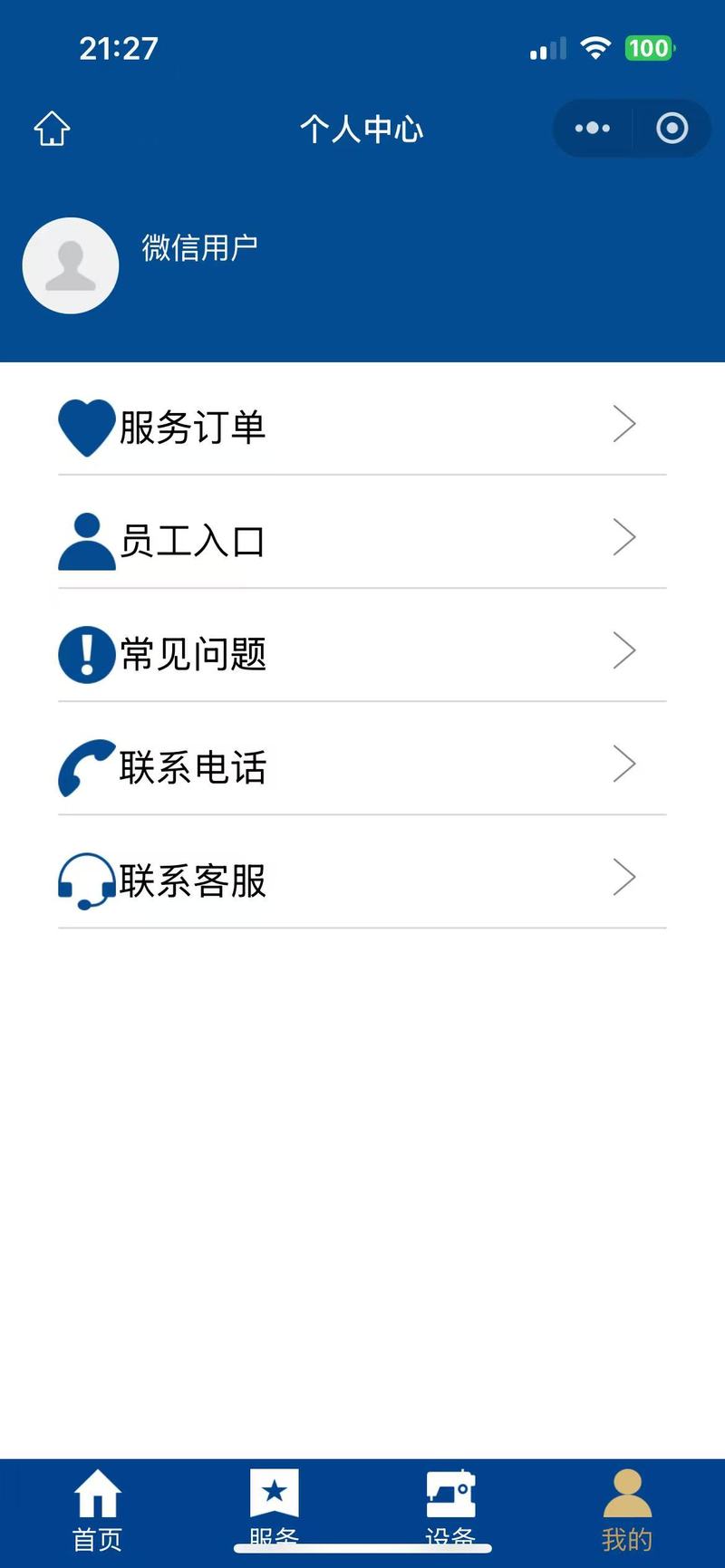Enter 员工入口 staff entrance
The width and height of the screenshot is (725, 1568).
[x=362, y=540]
